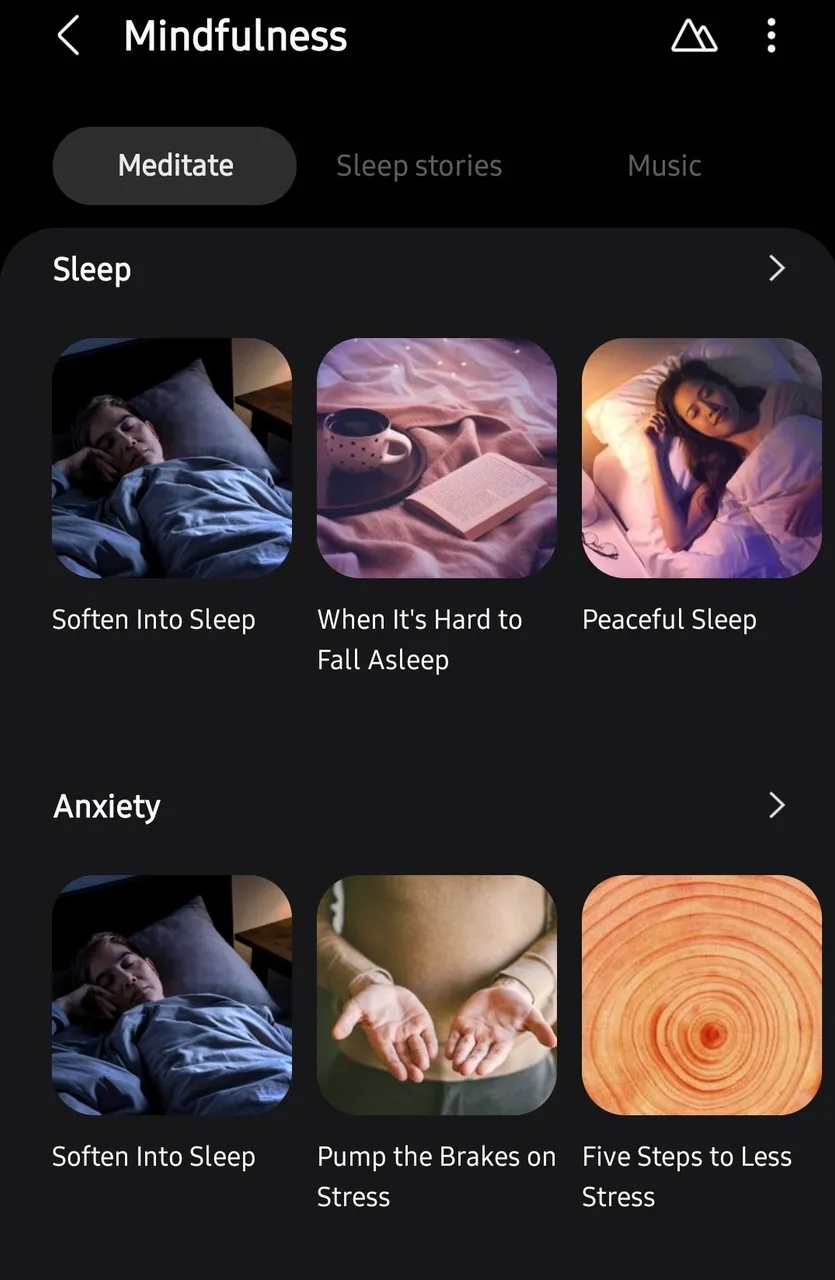This screenshot has height=1280, width=835.
Task: Open the three-dot overflow menu
Action: 770,37
